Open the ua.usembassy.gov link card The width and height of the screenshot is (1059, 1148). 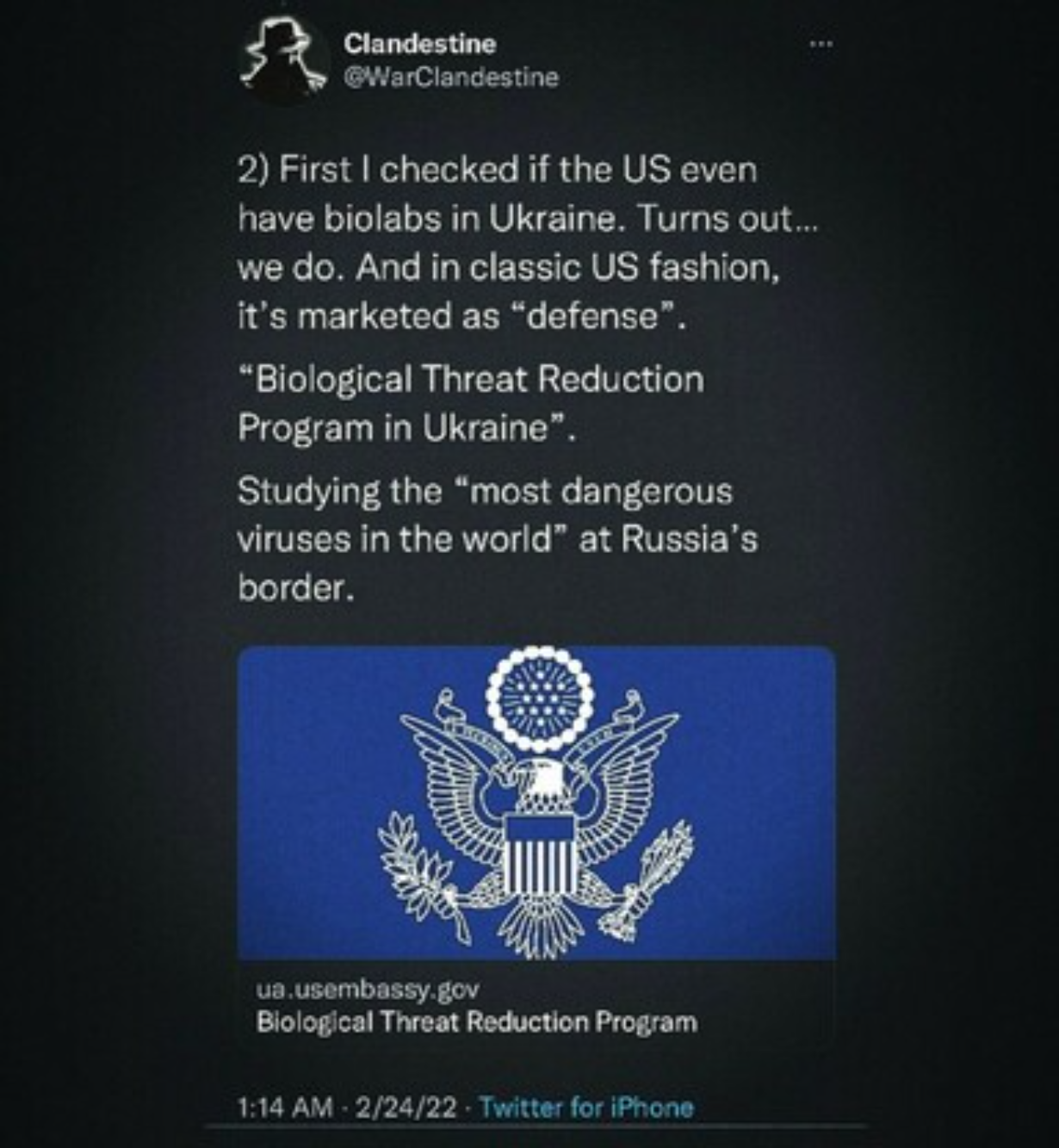point(536,844)
